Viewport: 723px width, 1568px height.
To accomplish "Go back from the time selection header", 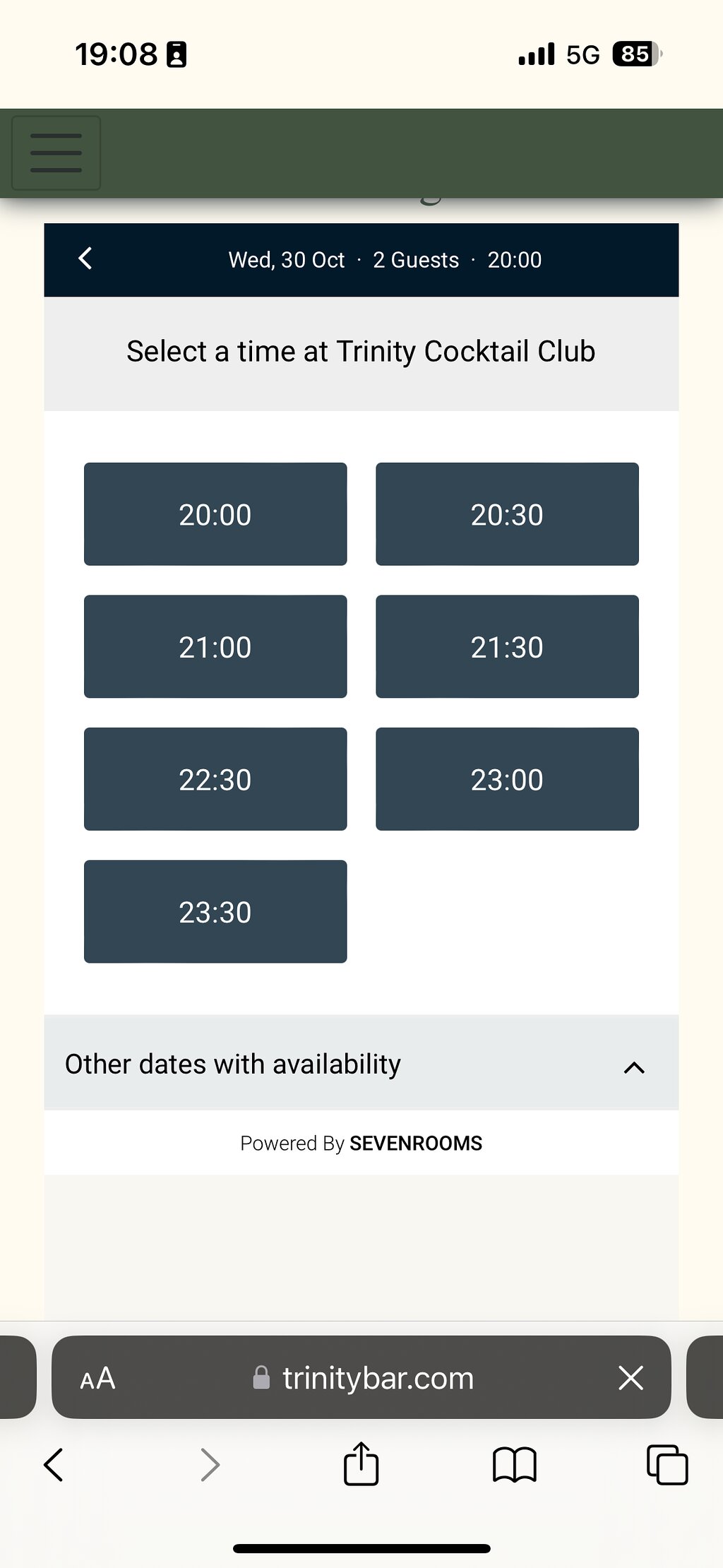I will pyautogui.click(x=85, y=259).
